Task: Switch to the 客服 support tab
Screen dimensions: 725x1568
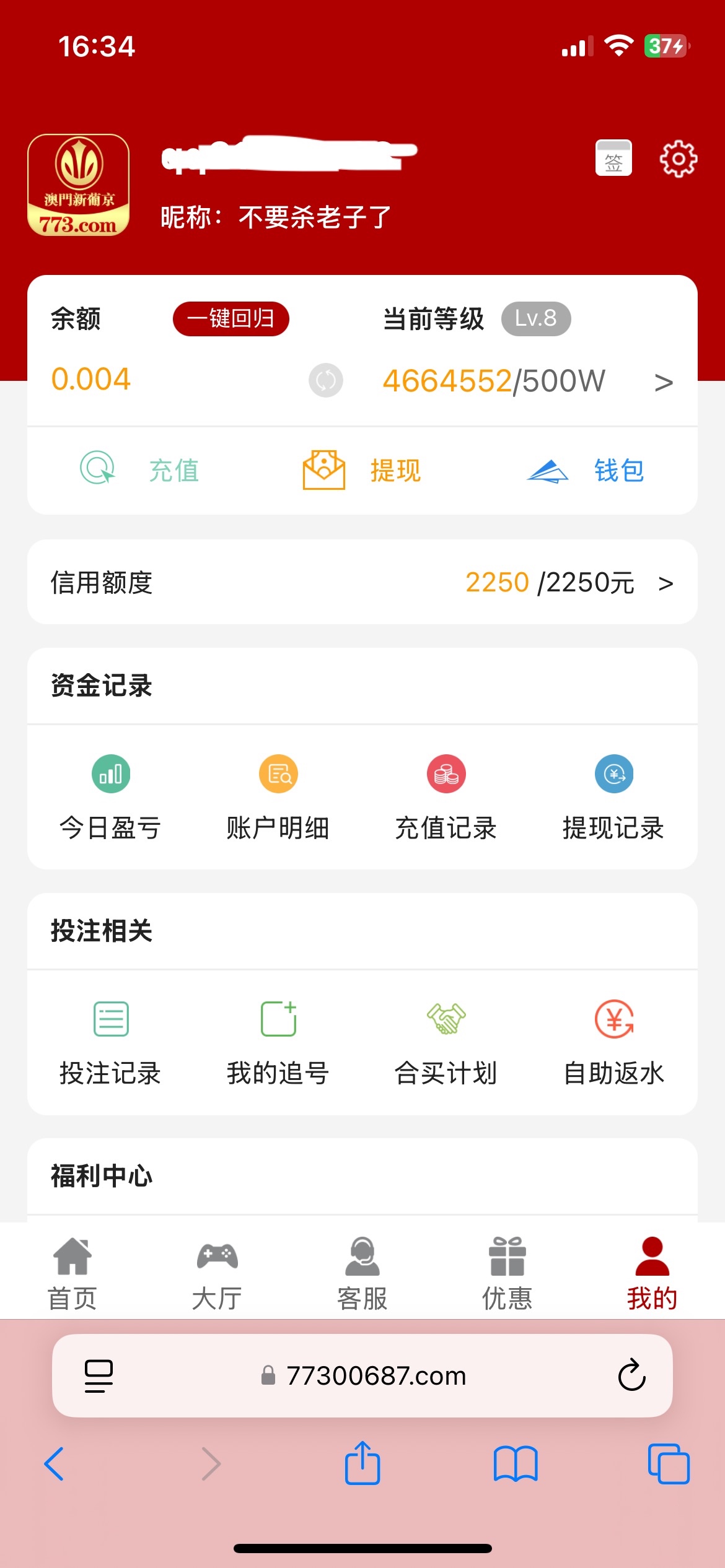Action: (362, 1273)
